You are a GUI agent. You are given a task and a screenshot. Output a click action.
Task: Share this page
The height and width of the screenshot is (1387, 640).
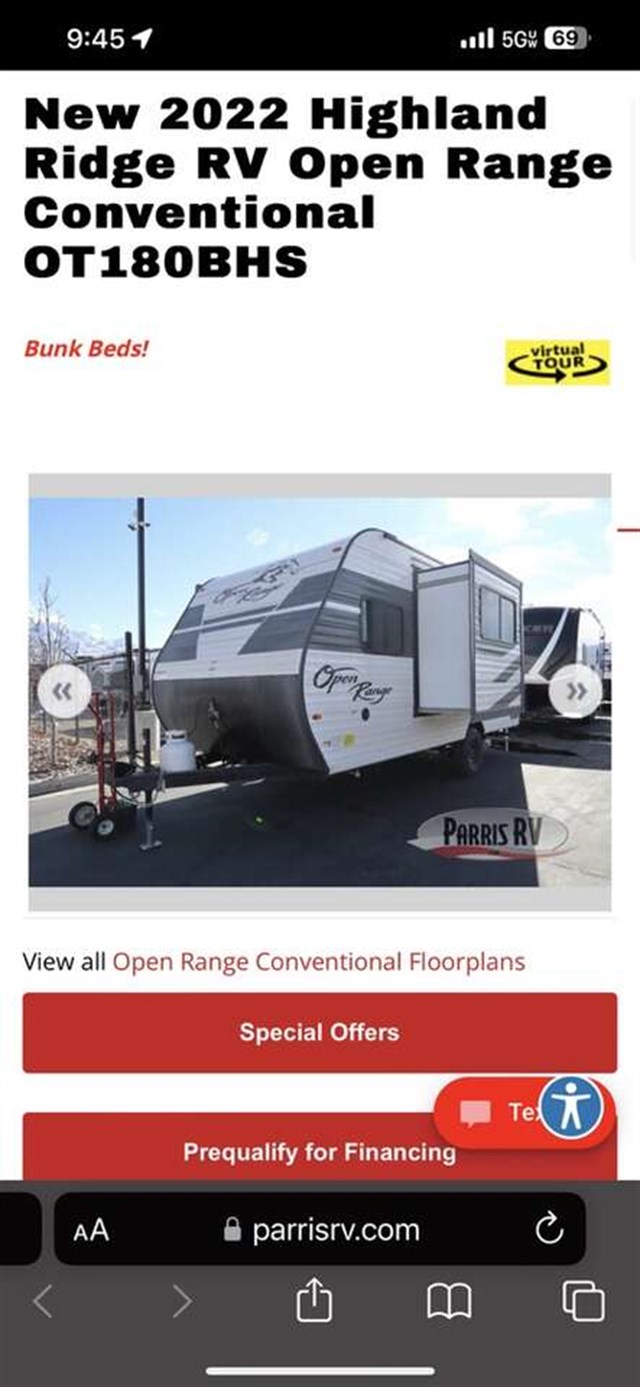[314, 1301]
